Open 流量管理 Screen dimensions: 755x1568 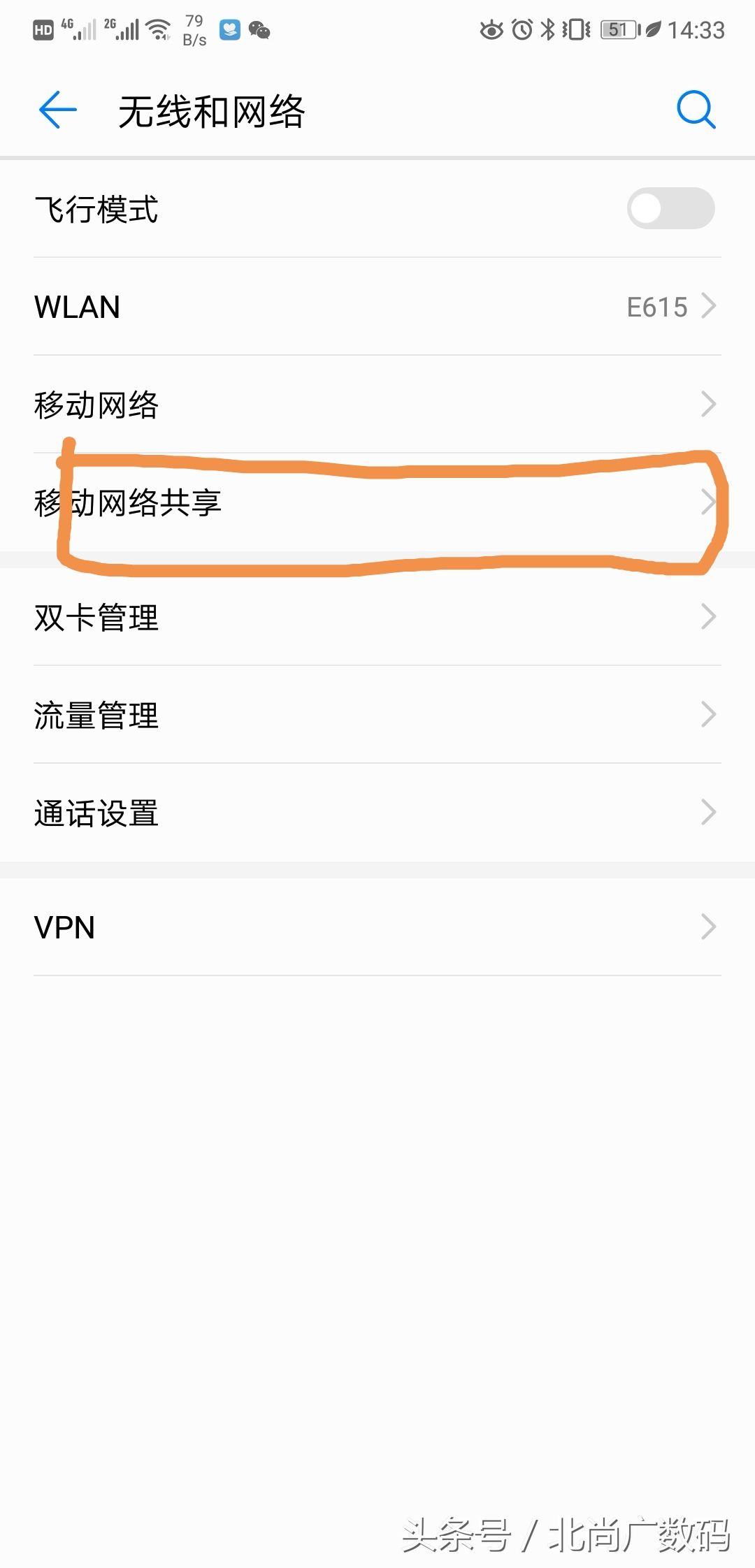[377, 715]
